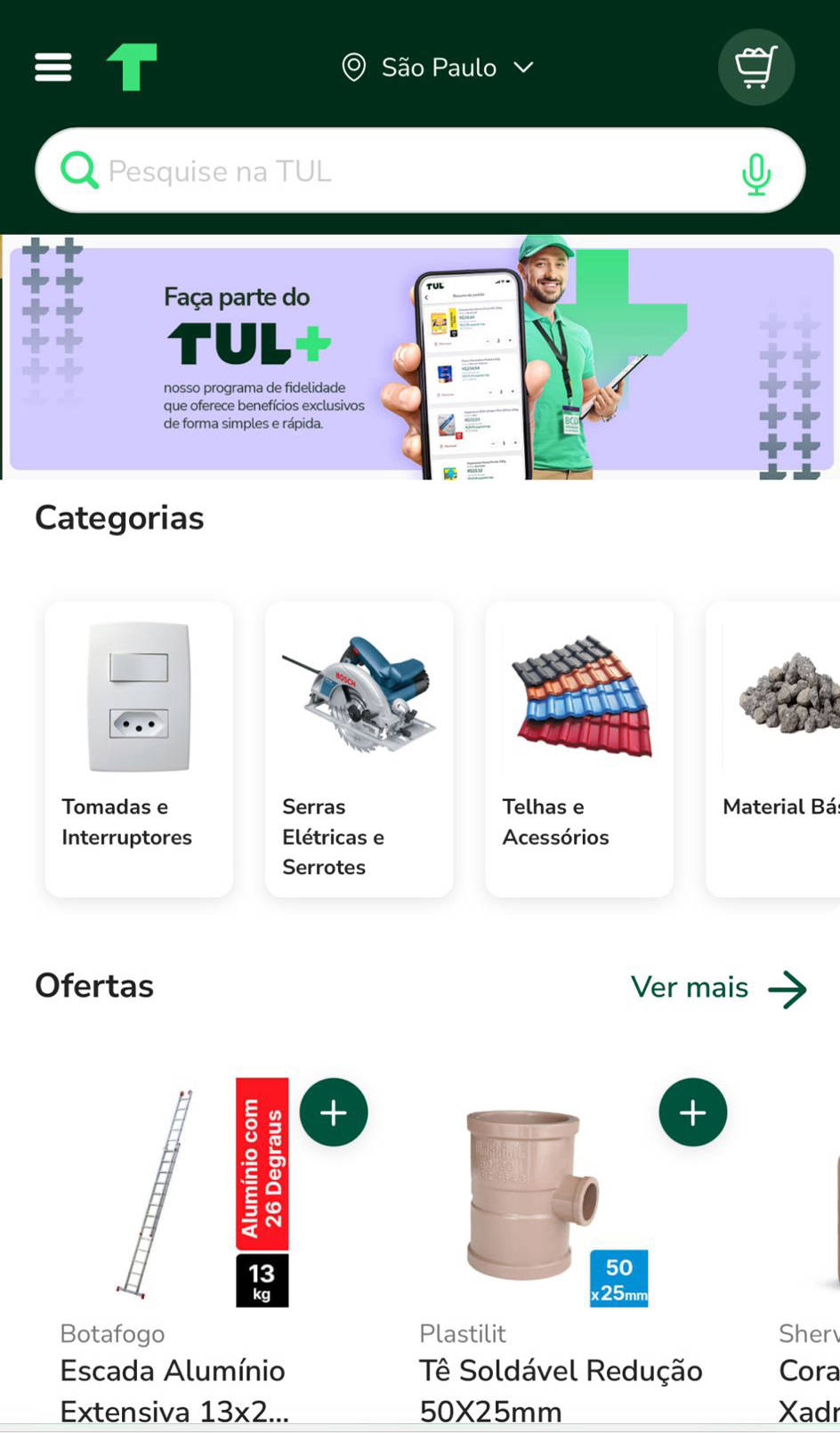The width and height of the screenshot is (840, 1433).
Task: Open Serras Elétricas e Serrotes category
Action: tap(359, 749)
